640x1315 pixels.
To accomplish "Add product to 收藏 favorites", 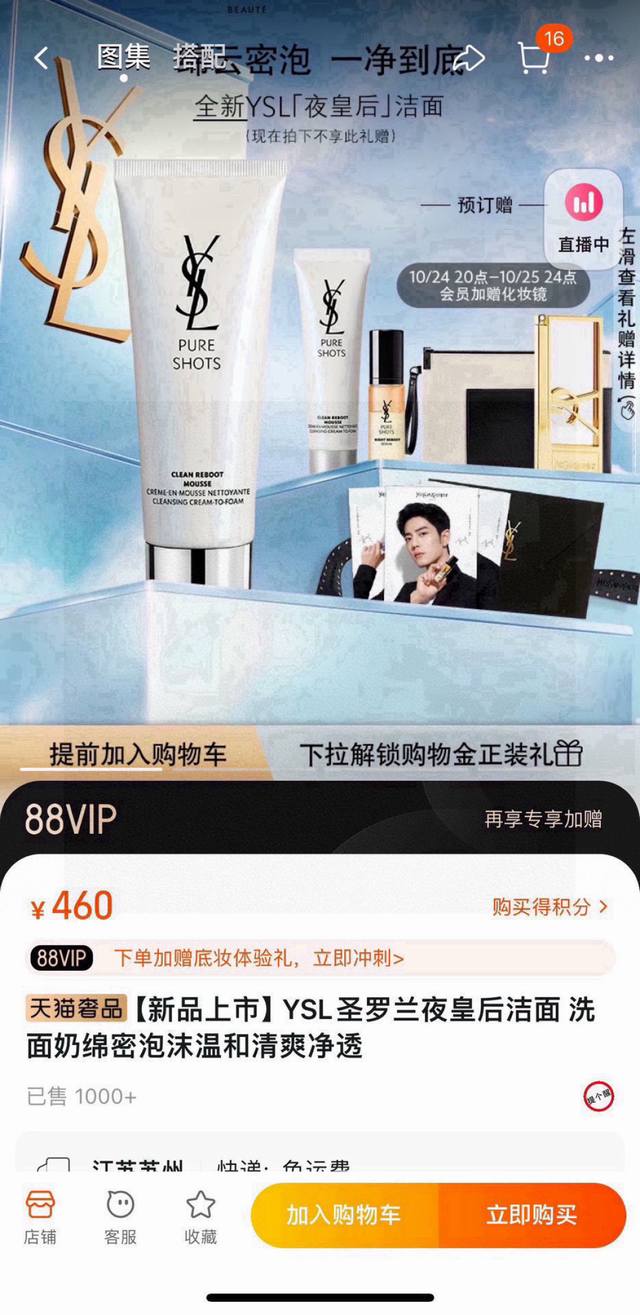I will pos(200,1217).
